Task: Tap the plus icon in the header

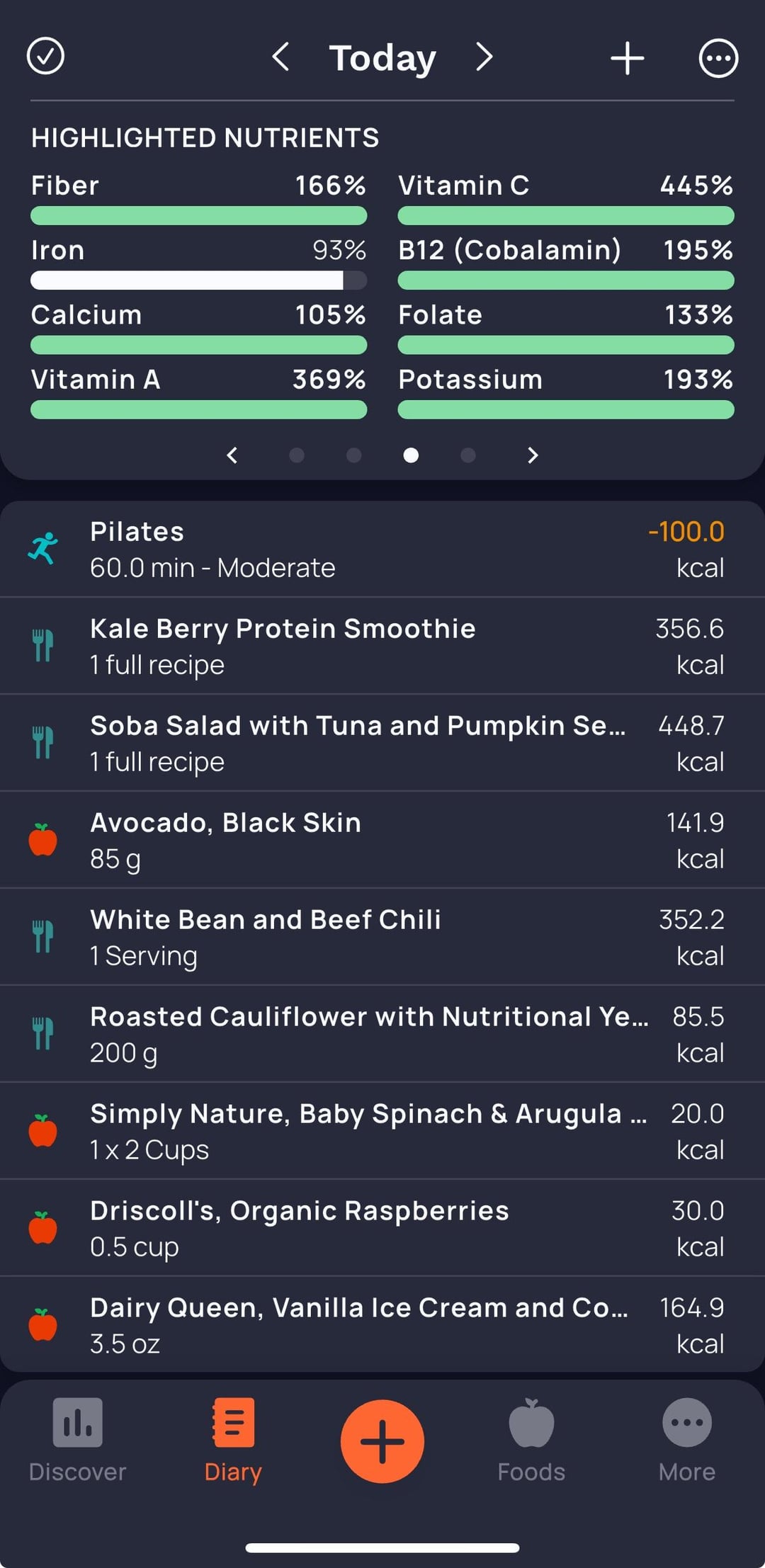Action: coord(627,58)
